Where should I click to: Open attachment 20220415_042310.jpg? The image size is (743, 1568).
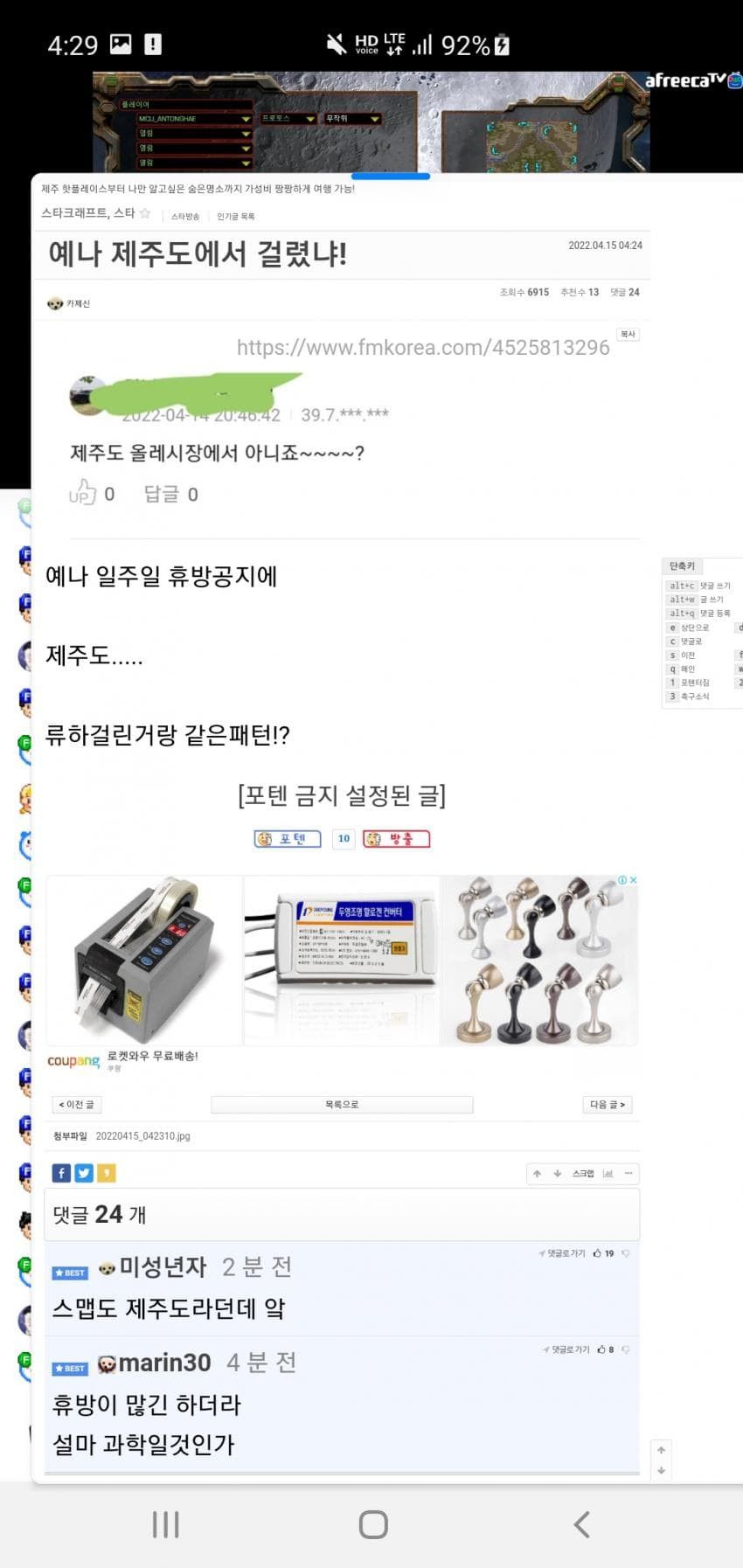tap(142, 1136)
